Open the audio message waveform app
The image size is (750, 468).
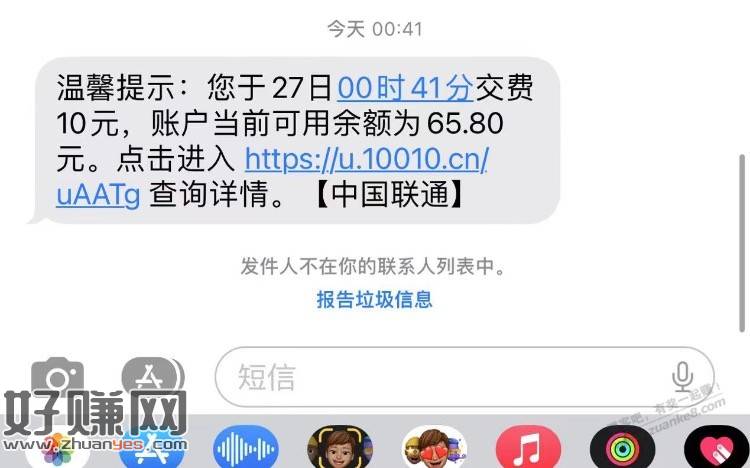coord(246,446)
